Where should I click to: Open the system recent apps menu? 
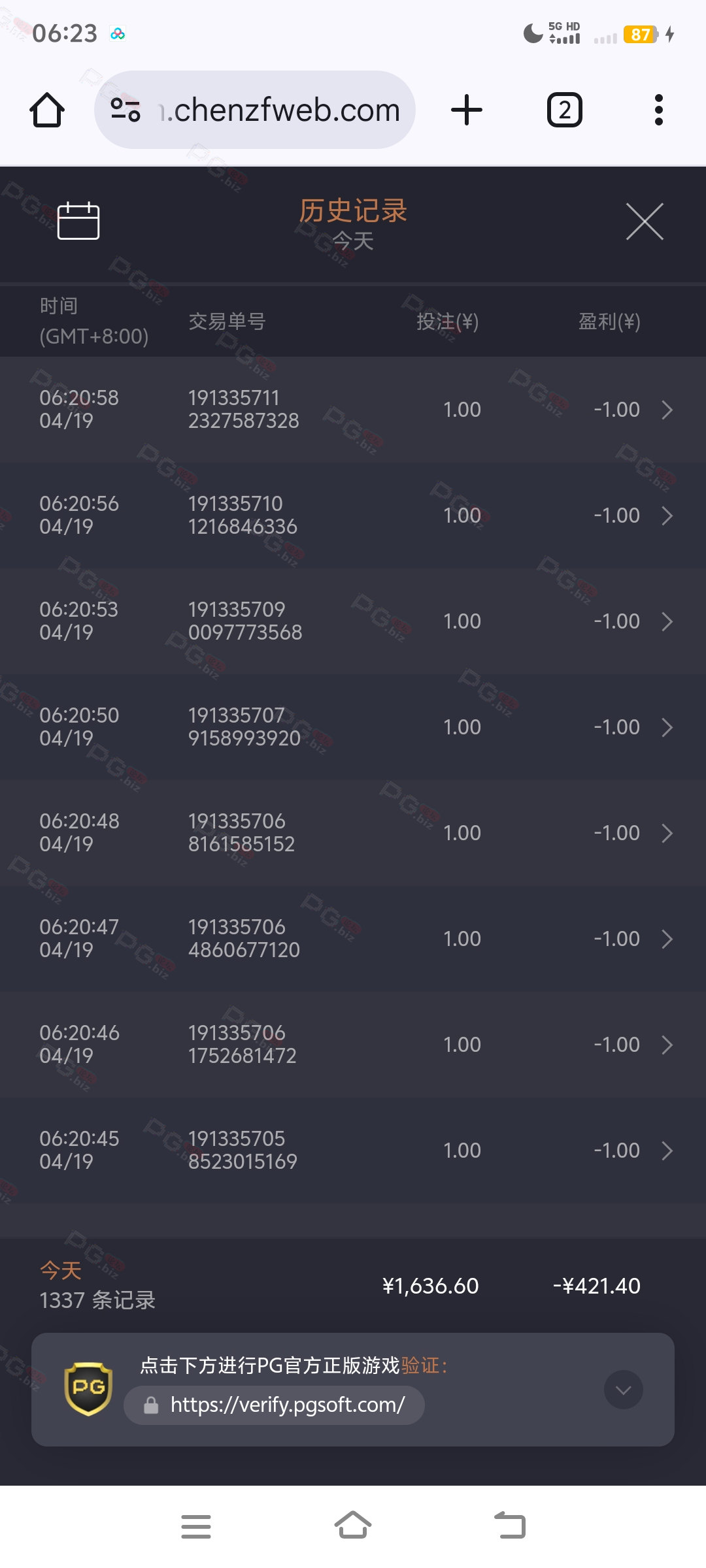196,1526
